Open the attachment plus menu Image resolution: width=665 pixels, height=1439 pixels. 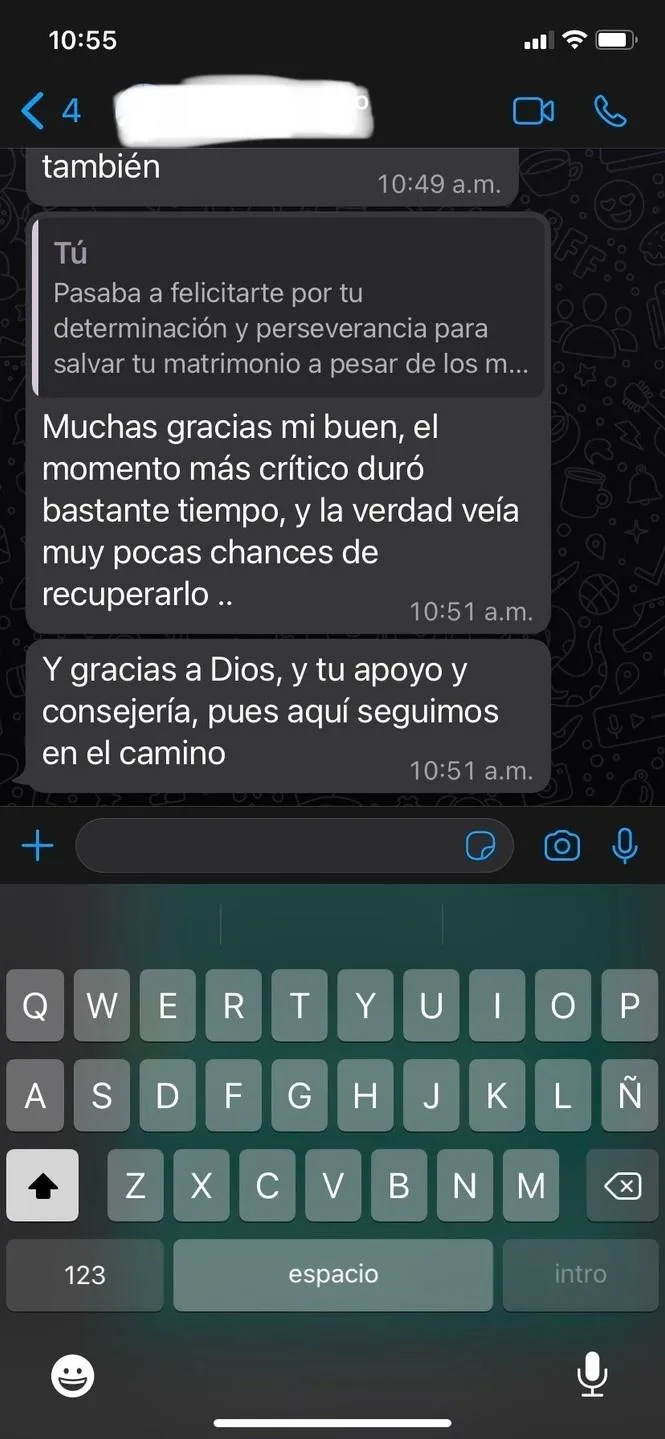click(x=37, y=846)
